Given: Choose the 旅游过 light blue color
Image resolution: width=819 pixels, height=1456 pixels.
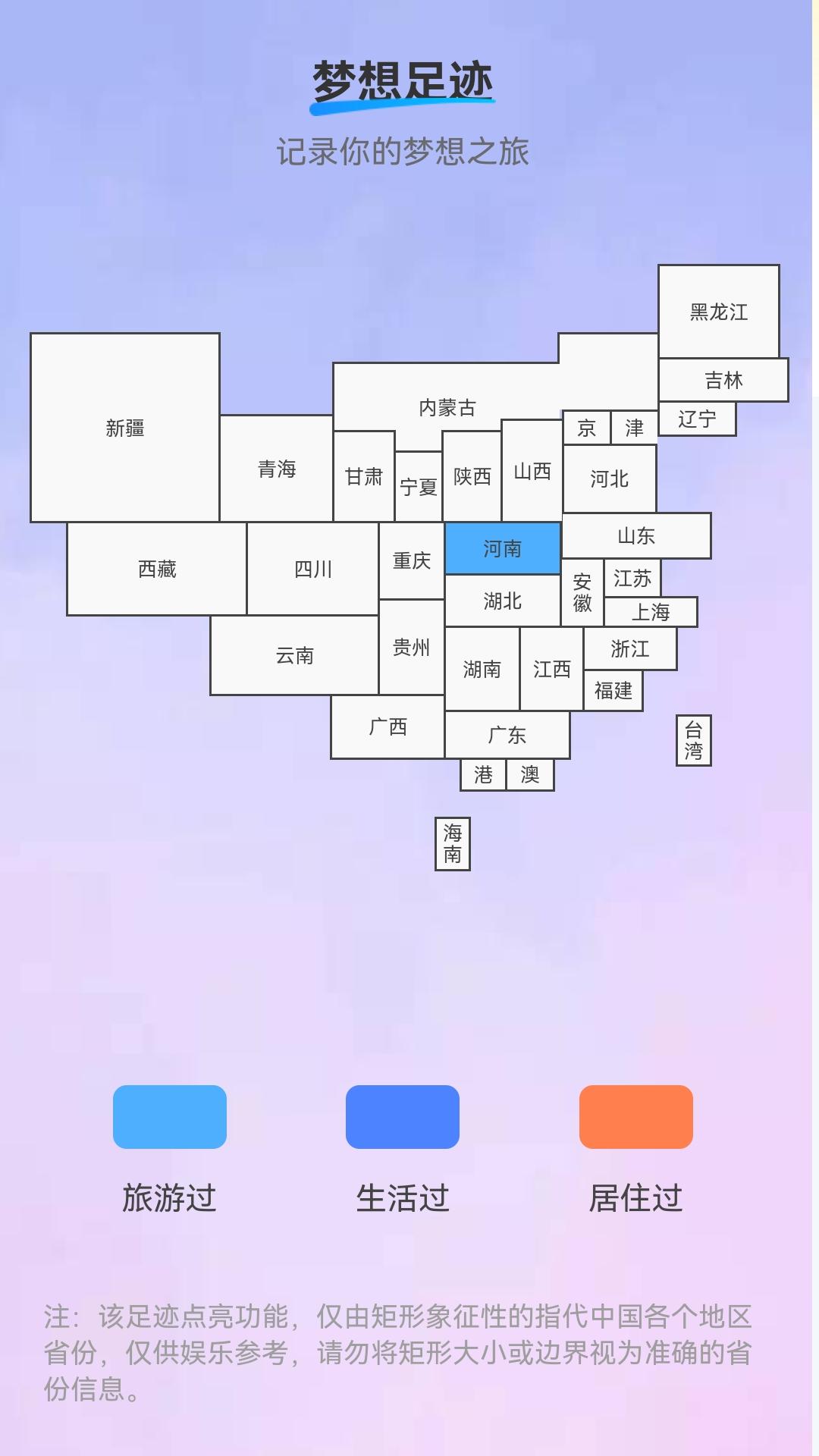Looking at the screenshot, I should pyautogui.click(x=170, y=1116).
